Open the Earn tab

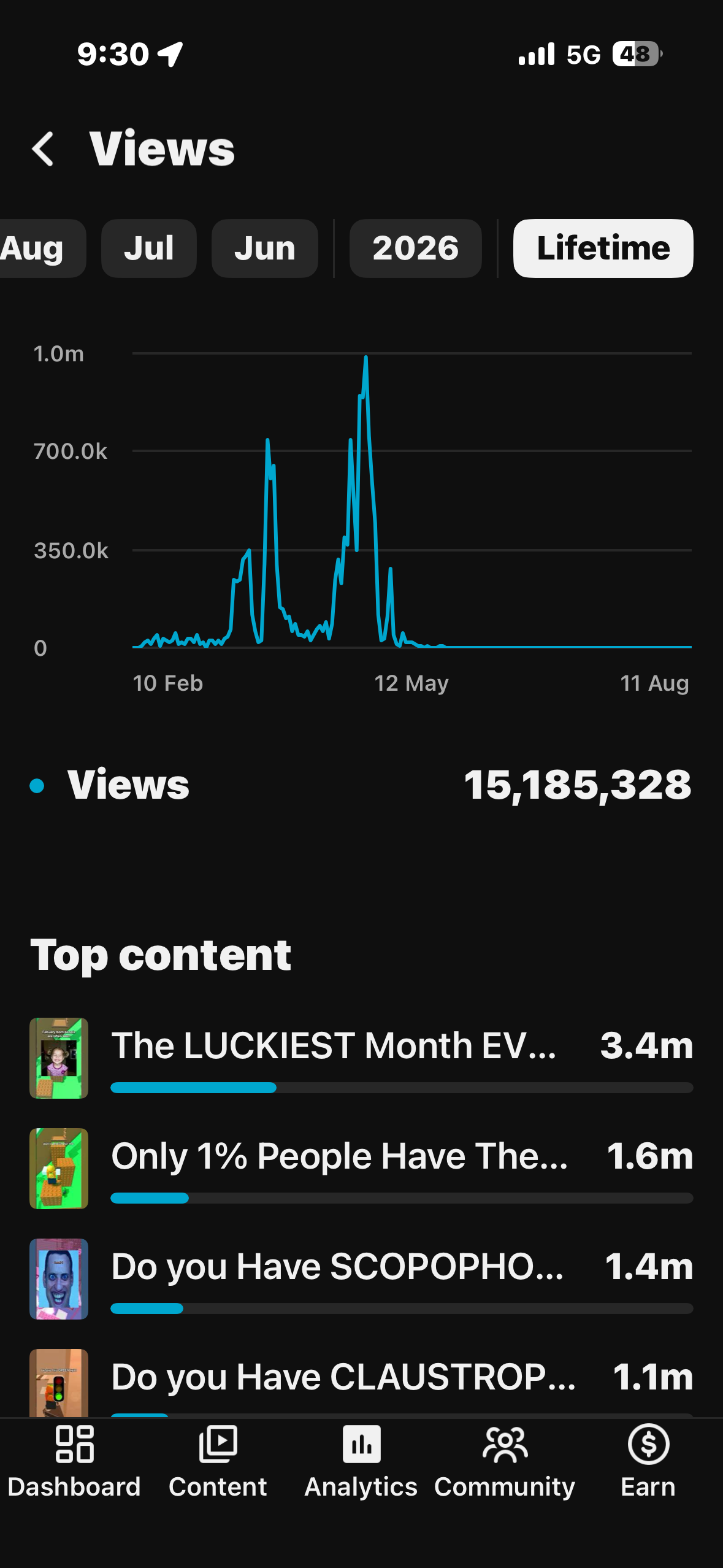(x=648, y=1462)
